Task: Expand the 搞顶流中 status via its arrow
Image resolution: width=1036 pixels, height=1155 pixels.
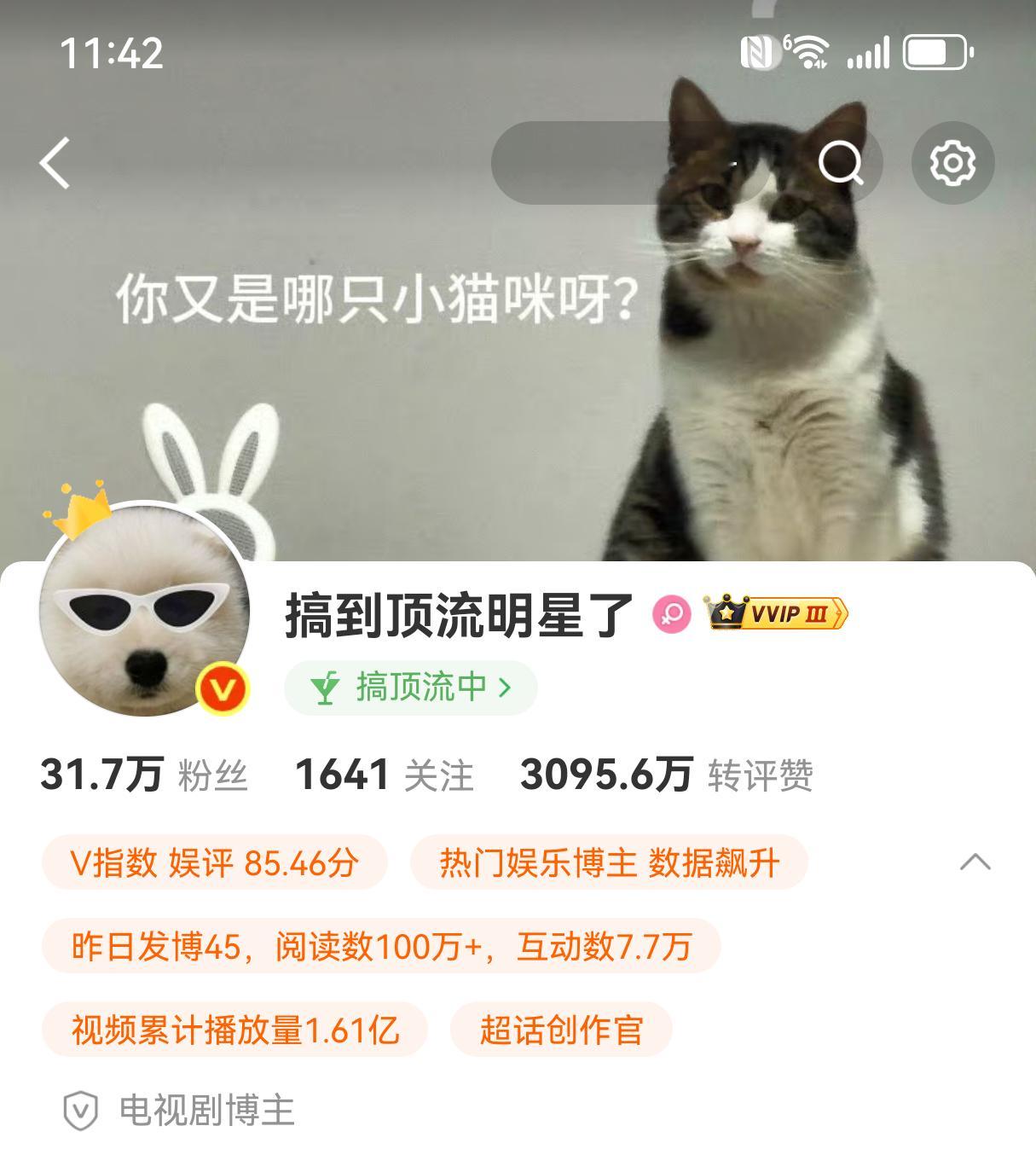Action: click(x=508, y=688)
